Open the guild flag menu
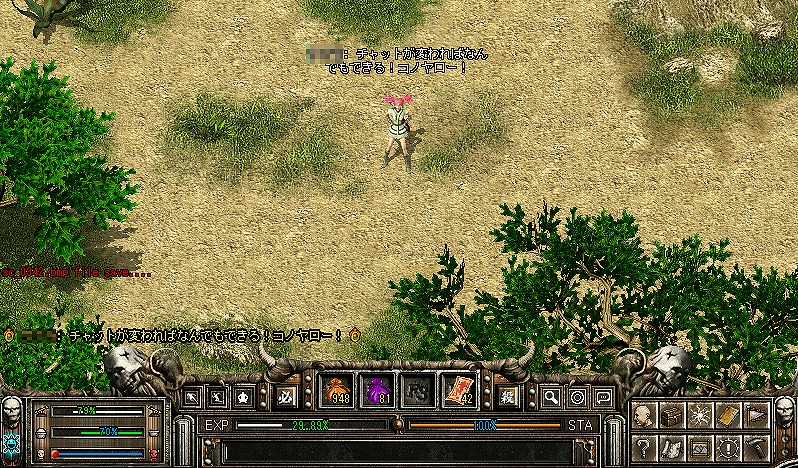 pyautogui.click(x=755, y=416)
